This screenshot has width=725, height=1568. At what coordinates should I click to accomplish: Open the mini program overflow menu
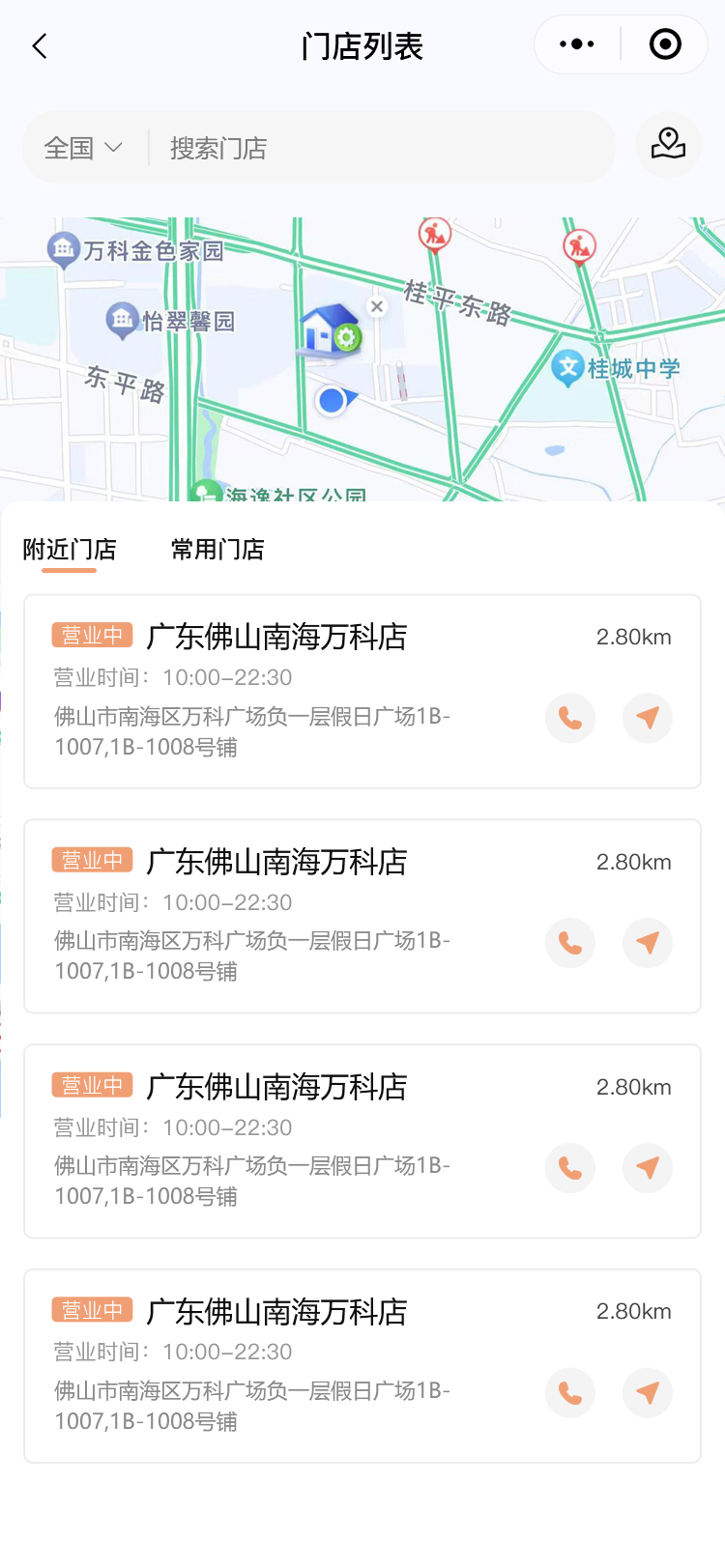pos(577,44)
